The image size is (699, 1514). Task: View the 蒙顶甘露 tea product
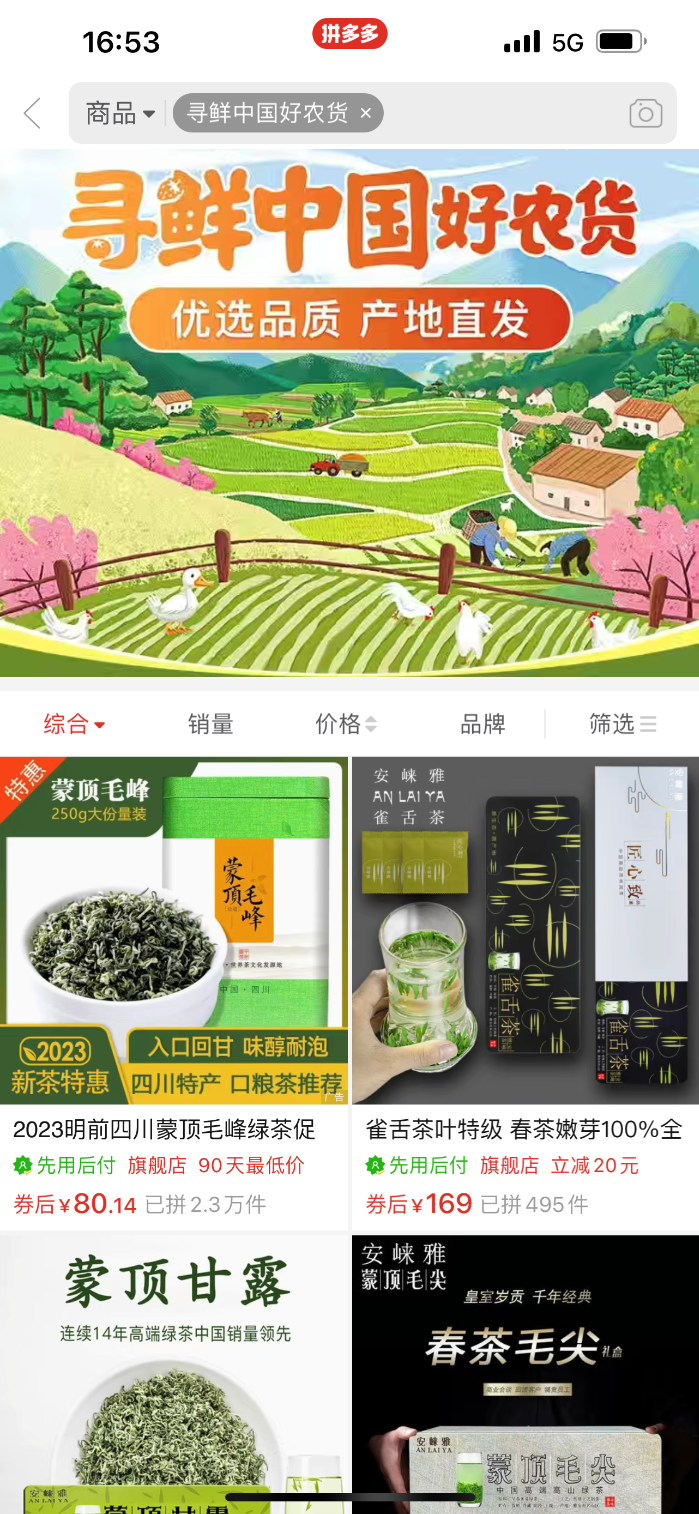[174, 1370]
